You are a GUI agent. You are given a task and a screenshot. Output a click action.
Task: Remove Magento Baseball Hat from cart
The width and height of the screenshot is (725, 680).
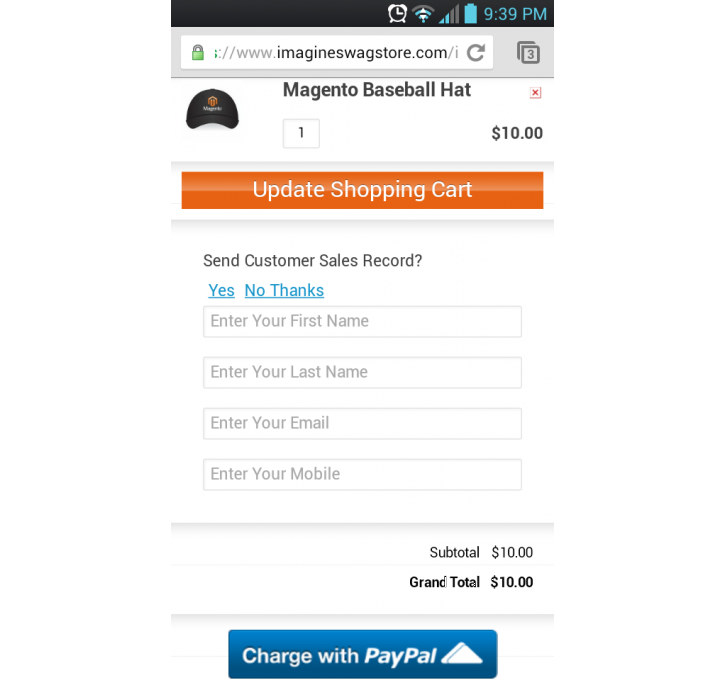coord(535,93)
